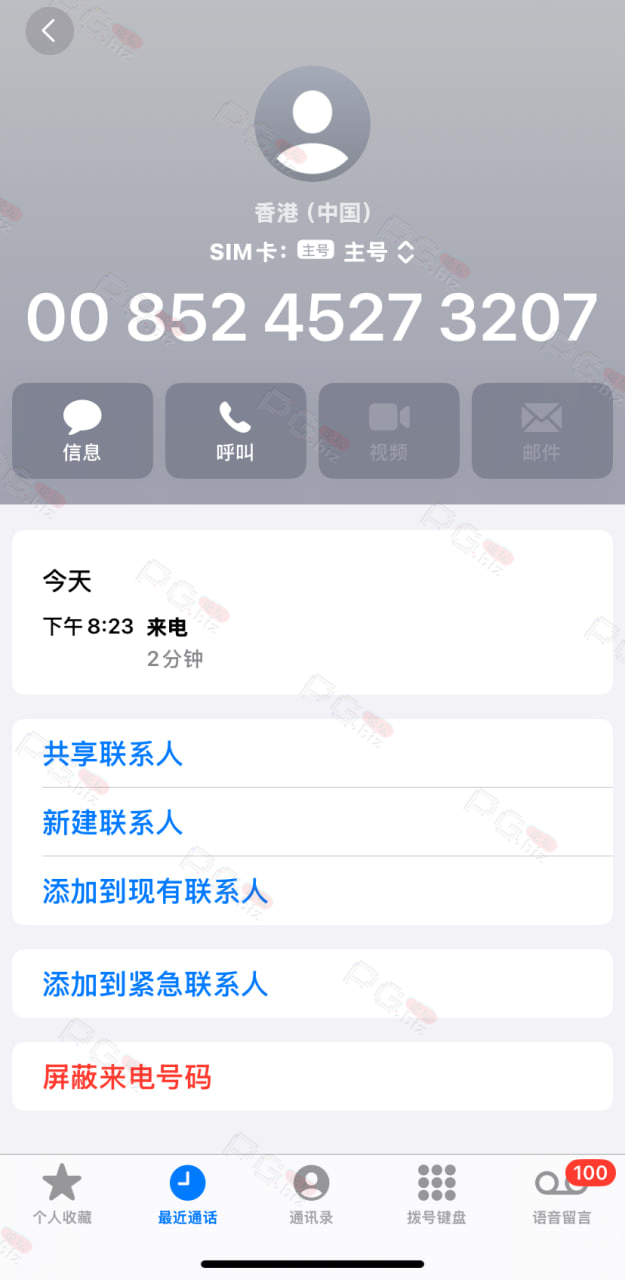Select 共享联系人 to share the contact

point(312,753)
